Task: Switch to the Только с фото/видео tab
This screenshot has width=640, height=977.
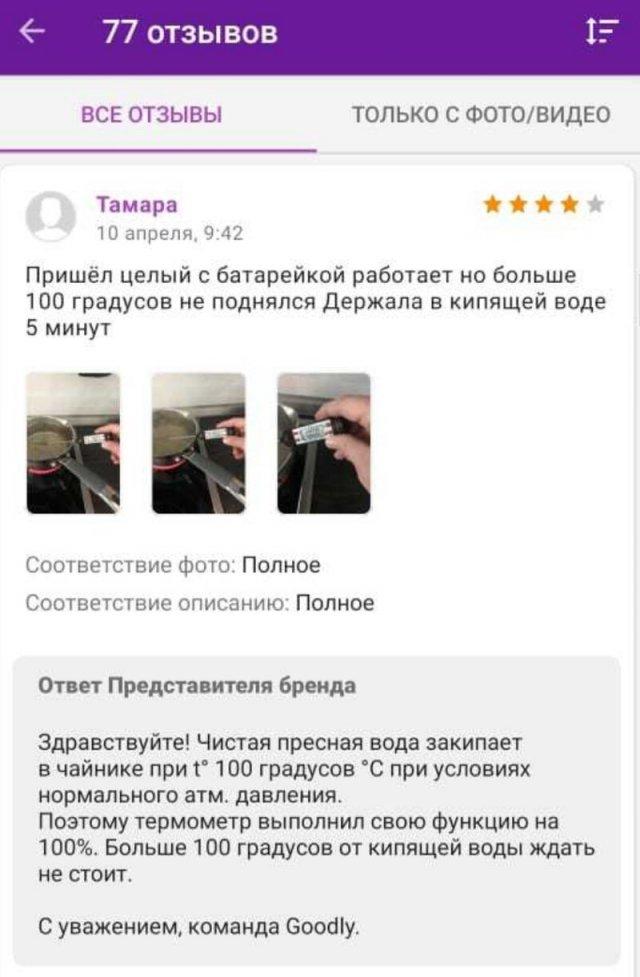Action: tap(480, 114)
